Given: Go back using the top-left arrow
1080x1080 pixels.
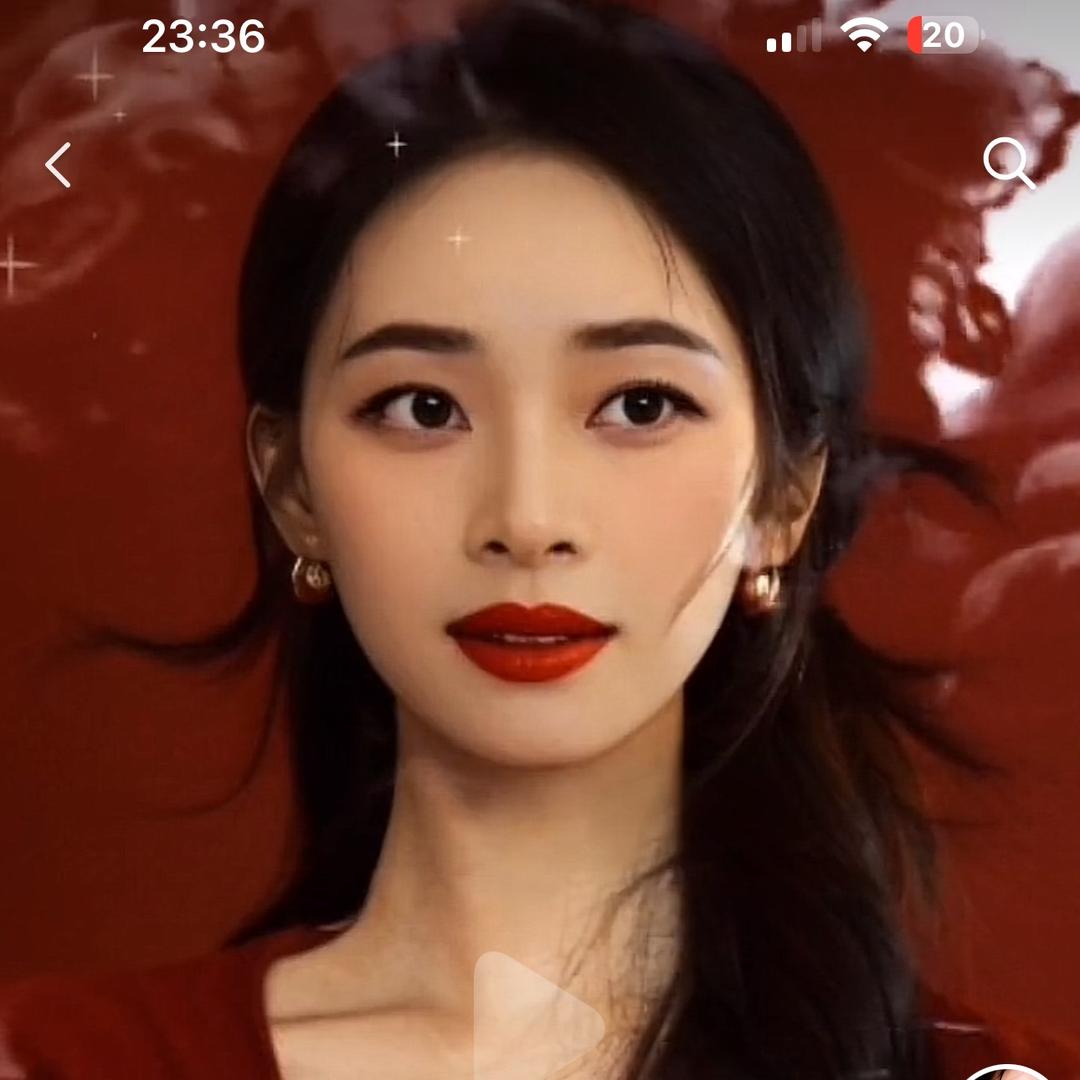Looking at the screenshot, I should pos(58,165).
